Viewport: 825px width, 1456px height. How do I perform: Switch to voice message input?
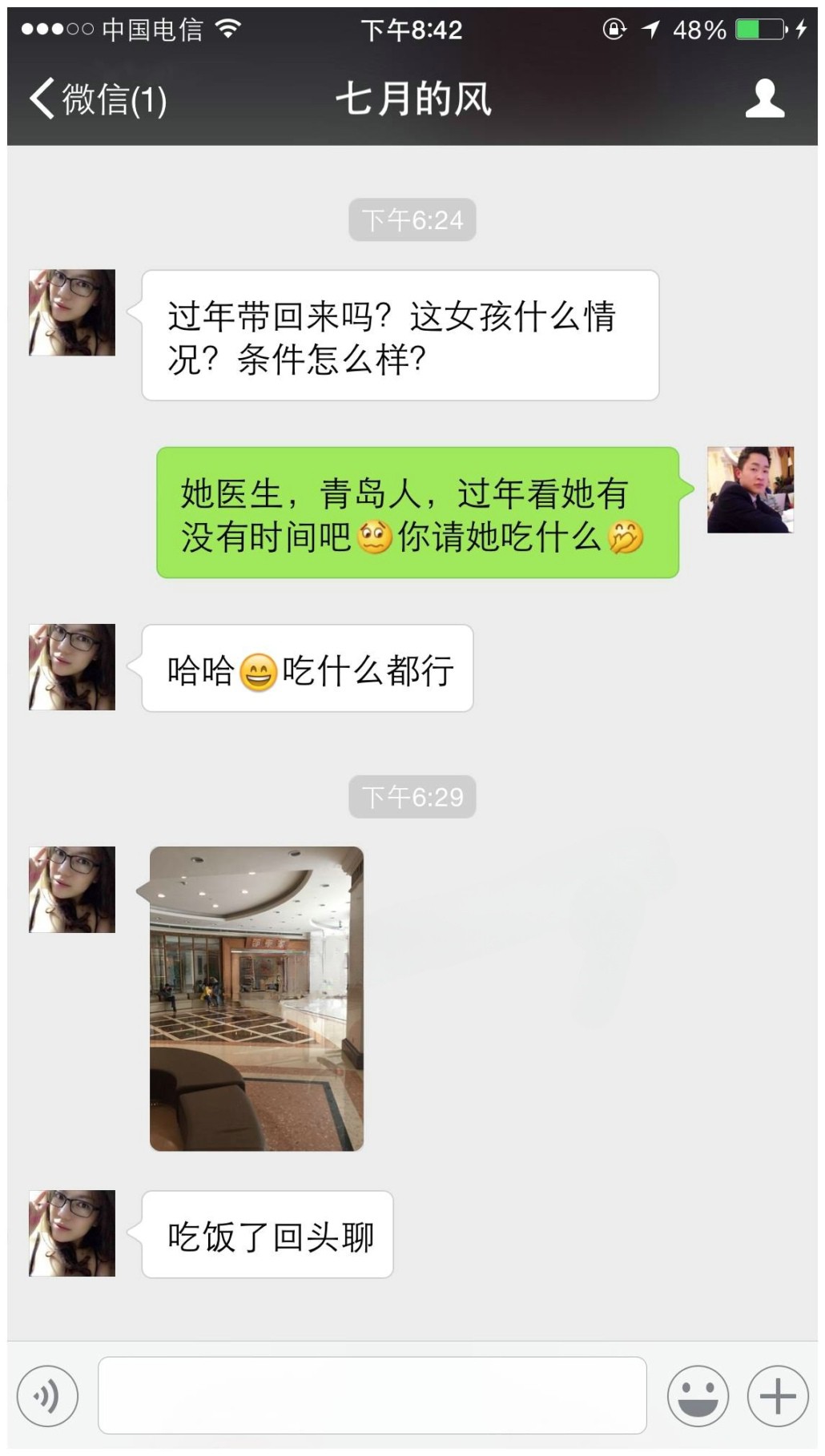click(47, 1396)
